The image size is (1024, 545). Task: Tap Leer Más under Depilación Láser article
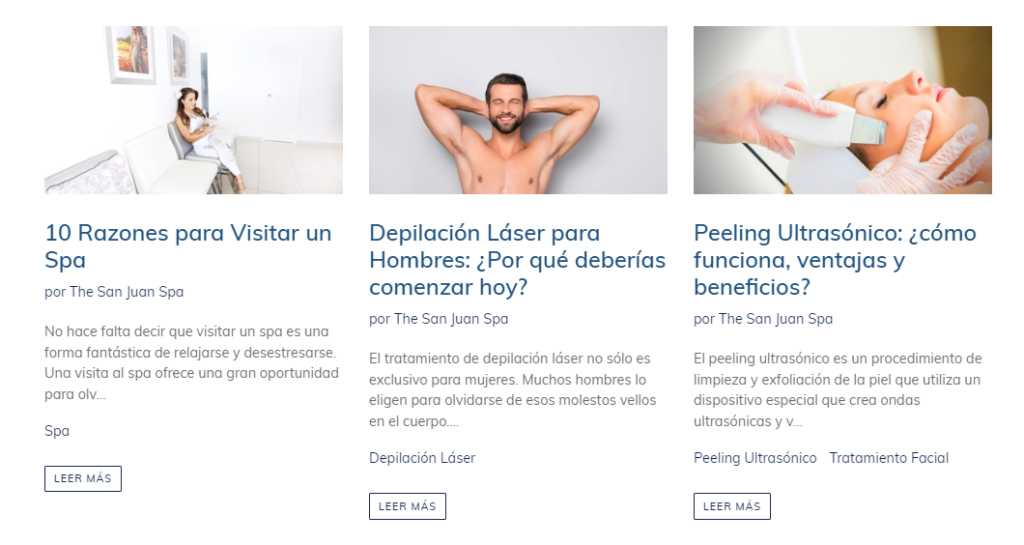click(x=407, y=506)
